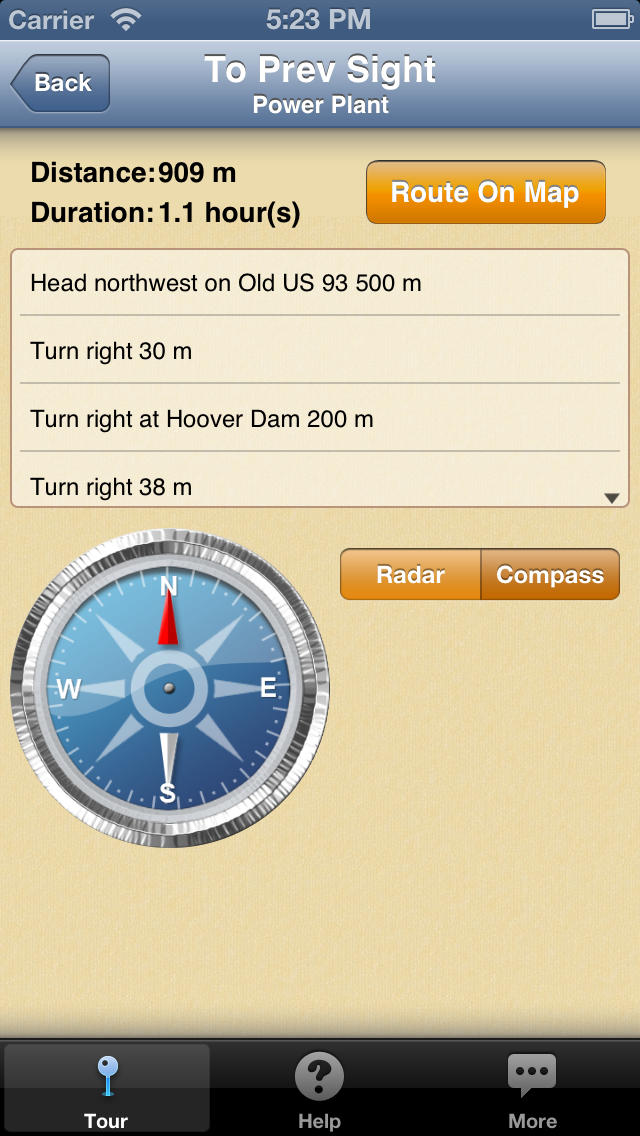Show the Route On Map
The width and height of the screenshot is (640, 1136).
[486, 192]
